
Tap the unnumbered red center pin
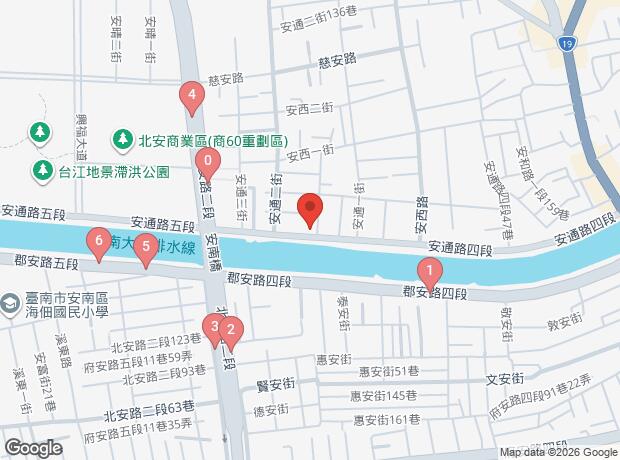tap(311, 210)
